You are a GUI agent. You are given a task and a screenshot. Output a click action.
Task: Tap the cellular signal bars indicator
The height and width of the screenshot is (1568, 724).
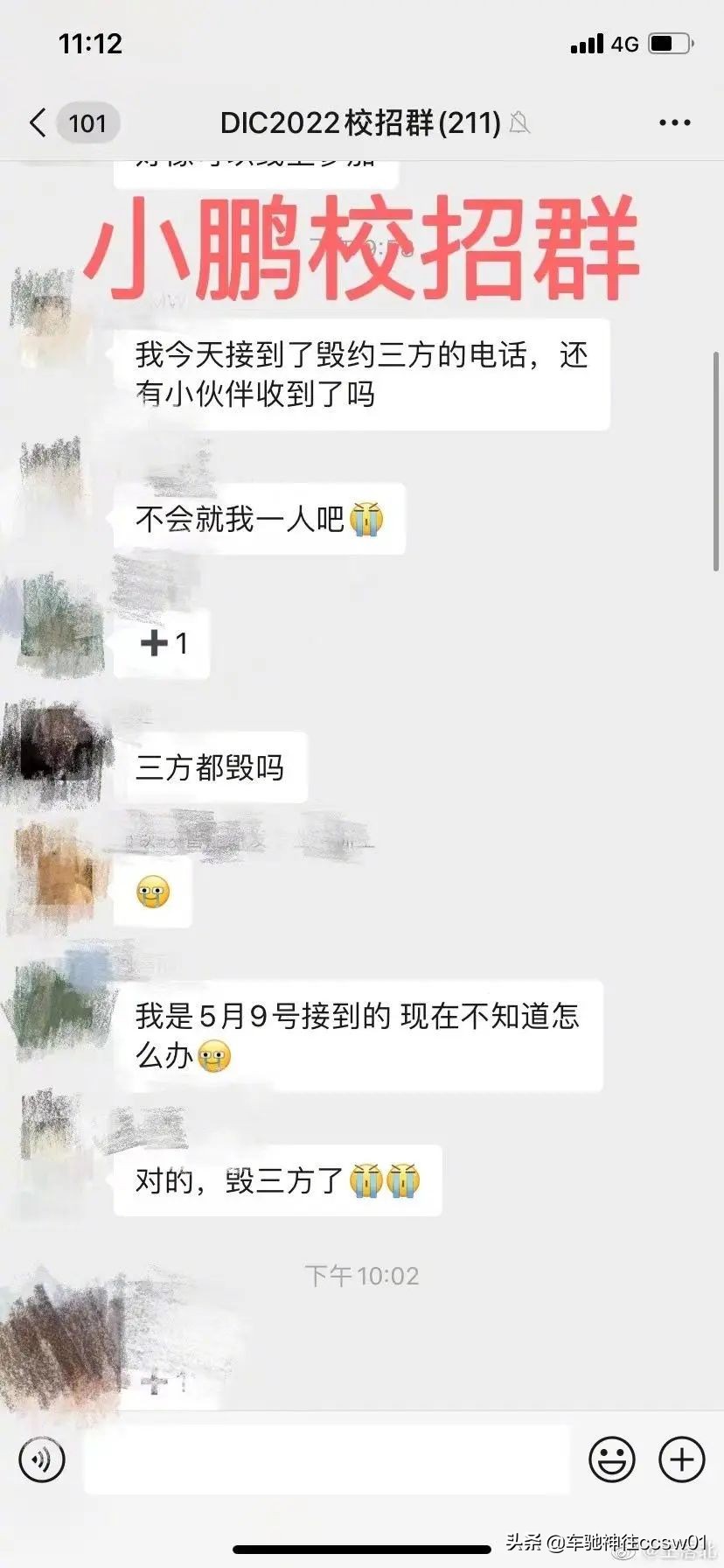click(587, 44)
